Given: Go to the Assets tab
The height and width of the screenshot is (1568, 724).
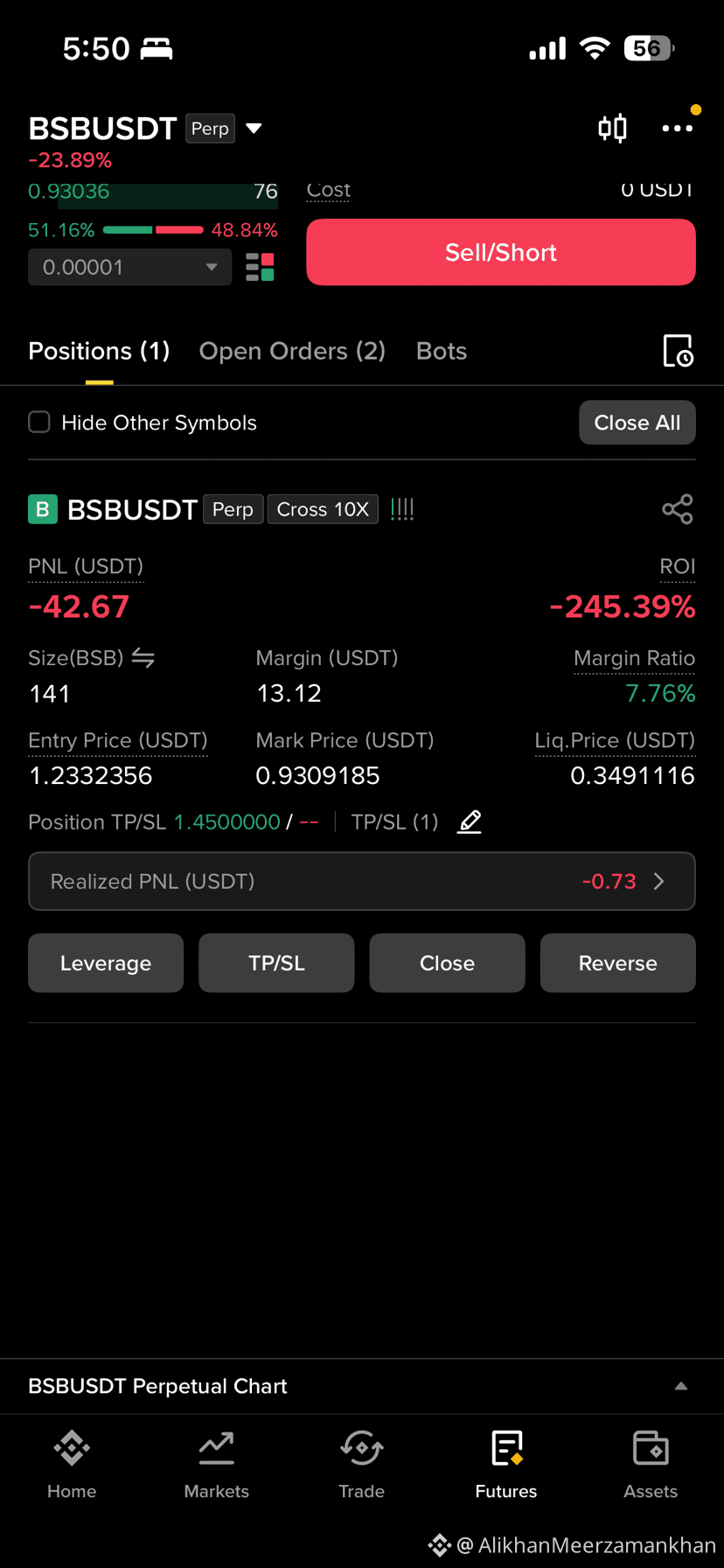Looking at the screenshot, I should pos(651,1466).
